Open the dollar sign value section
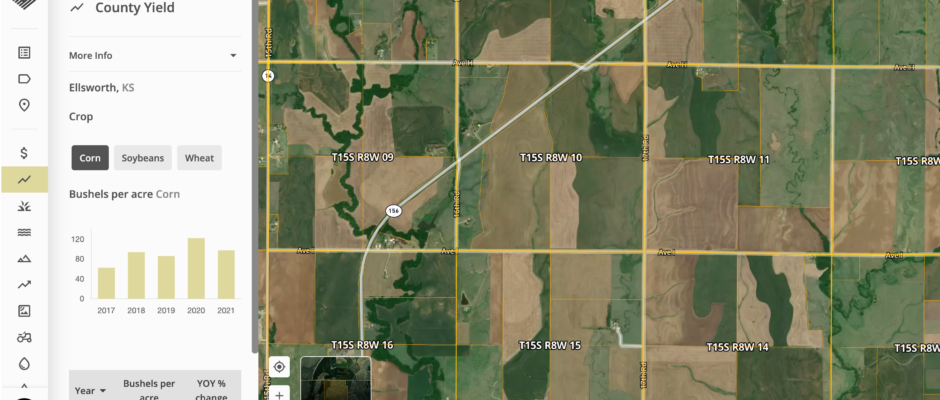This screenshot has height=400, width=940. coord(24,153)
